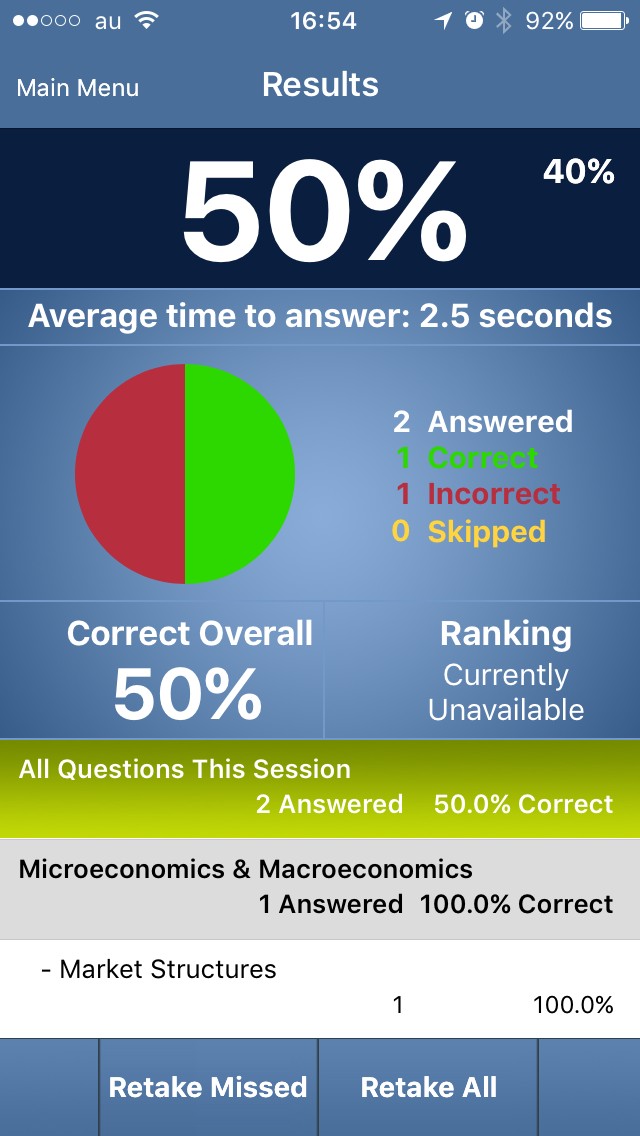Tap the Retake All button
Viewport: 640px width, 1136px height.
pyautogui.click(x=428, y=1087)
